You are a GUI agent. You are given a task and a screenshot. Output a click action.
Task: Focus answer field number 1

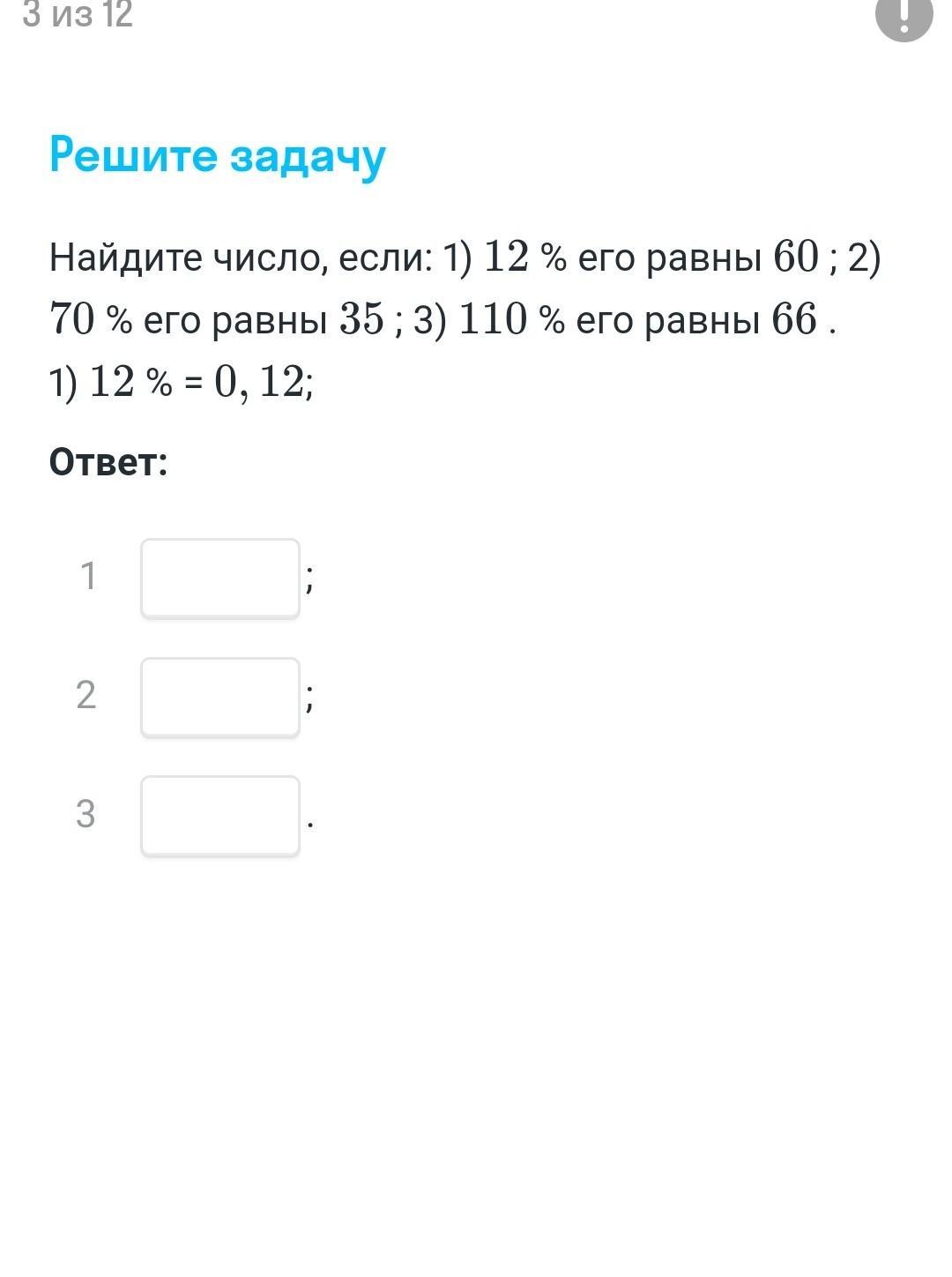tap(220, 578)
